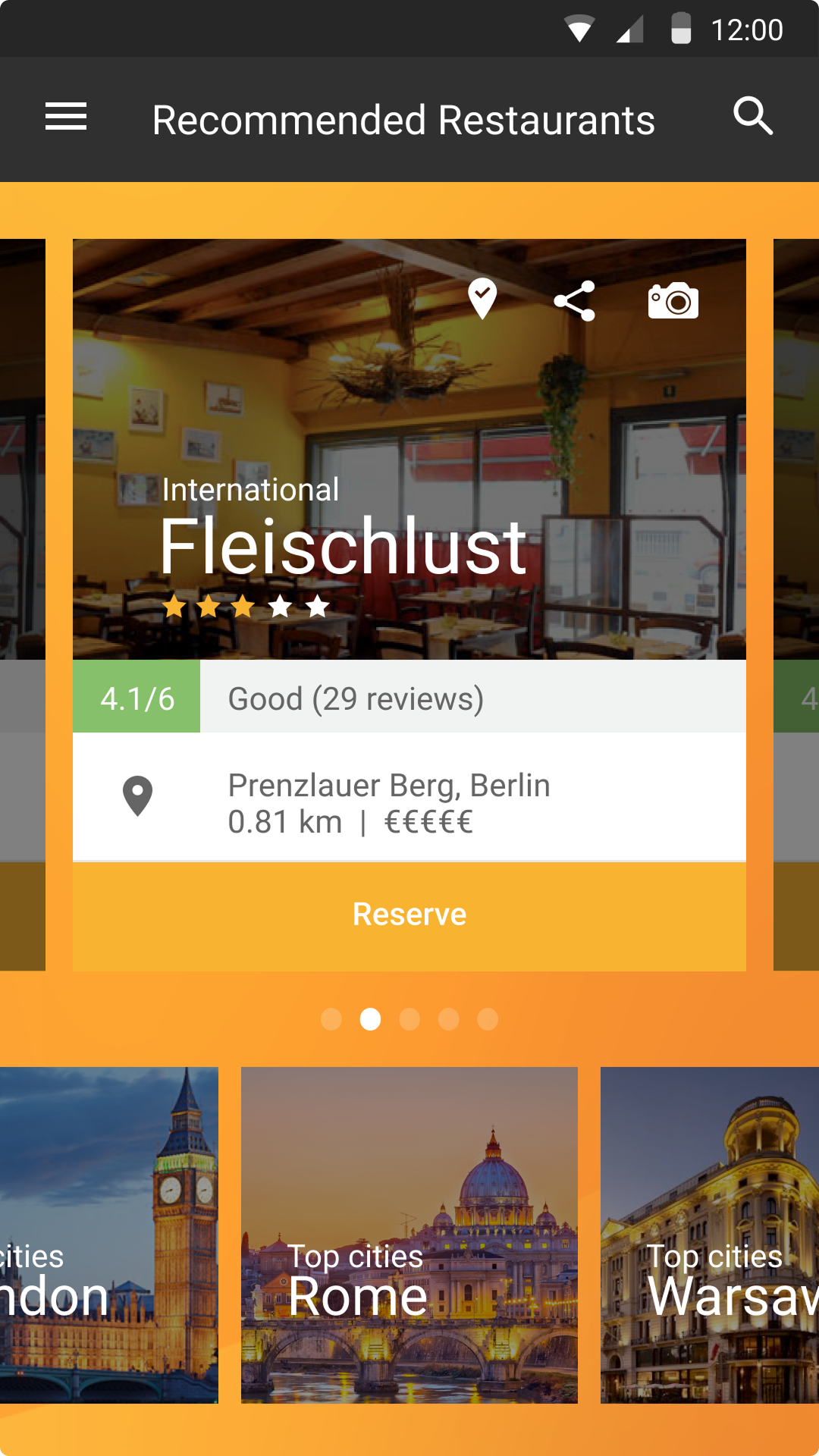This screenshot has width=819, height=1456.
Task: Open the search icon
Action: 753,116
